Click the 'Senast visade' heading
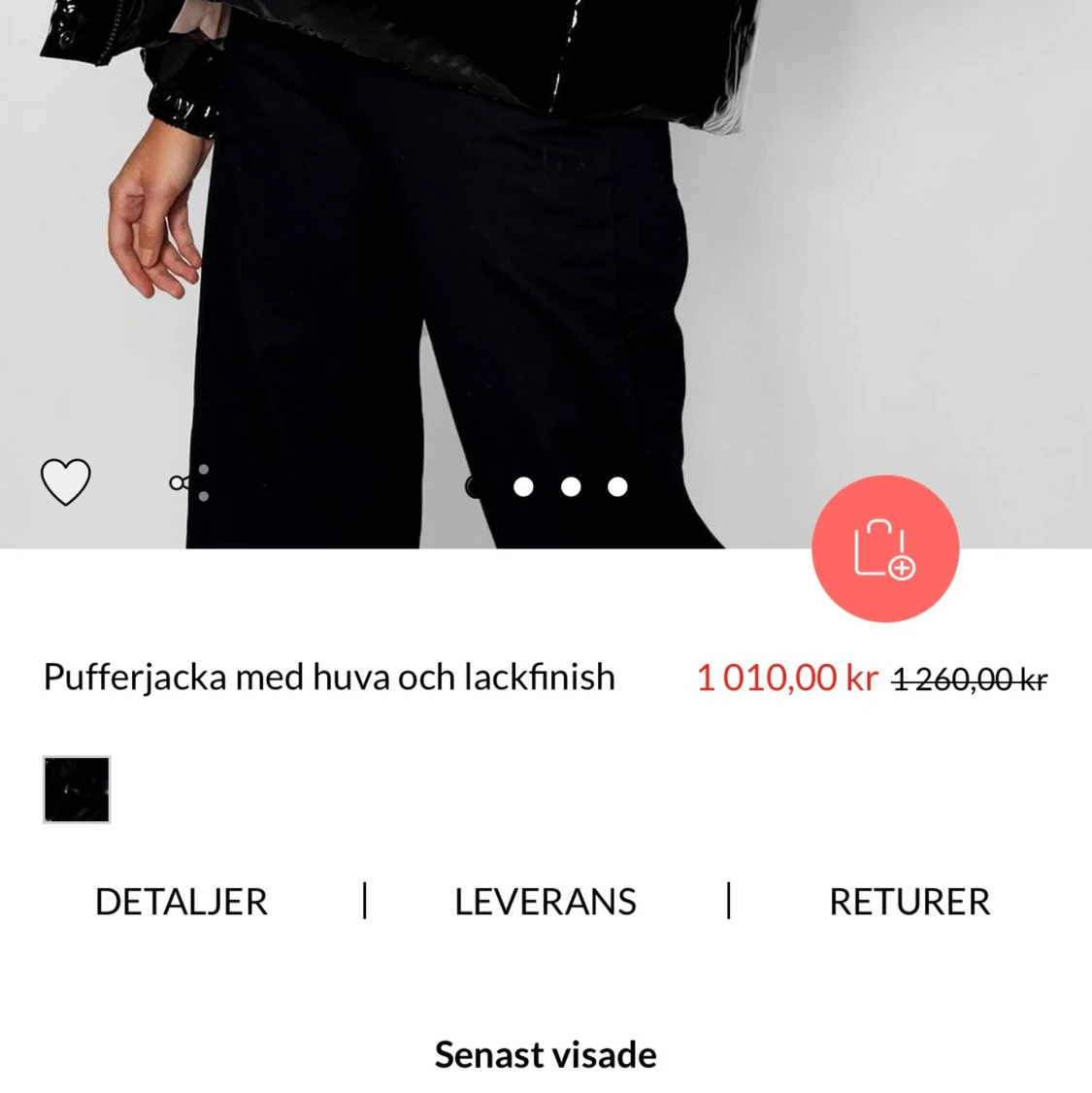The width and height of the screenshot is (1092, 1093). coord(546,1053)
